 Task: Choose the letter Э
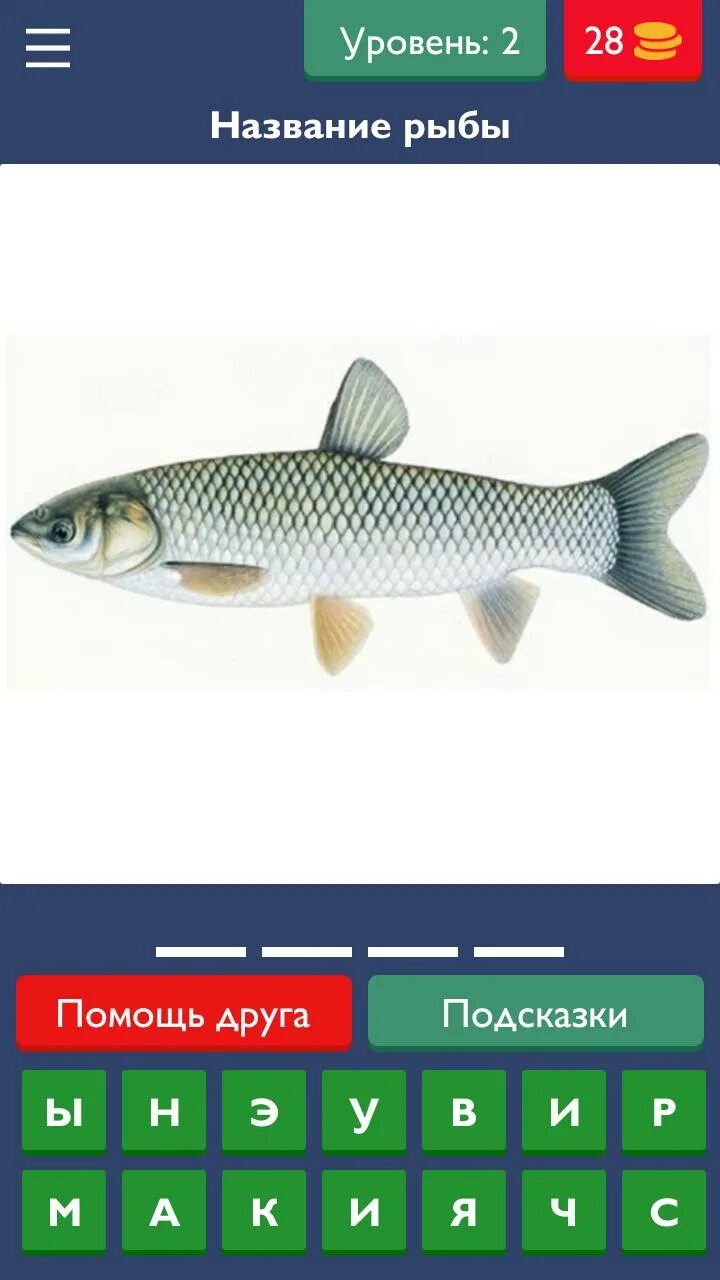264,1112
